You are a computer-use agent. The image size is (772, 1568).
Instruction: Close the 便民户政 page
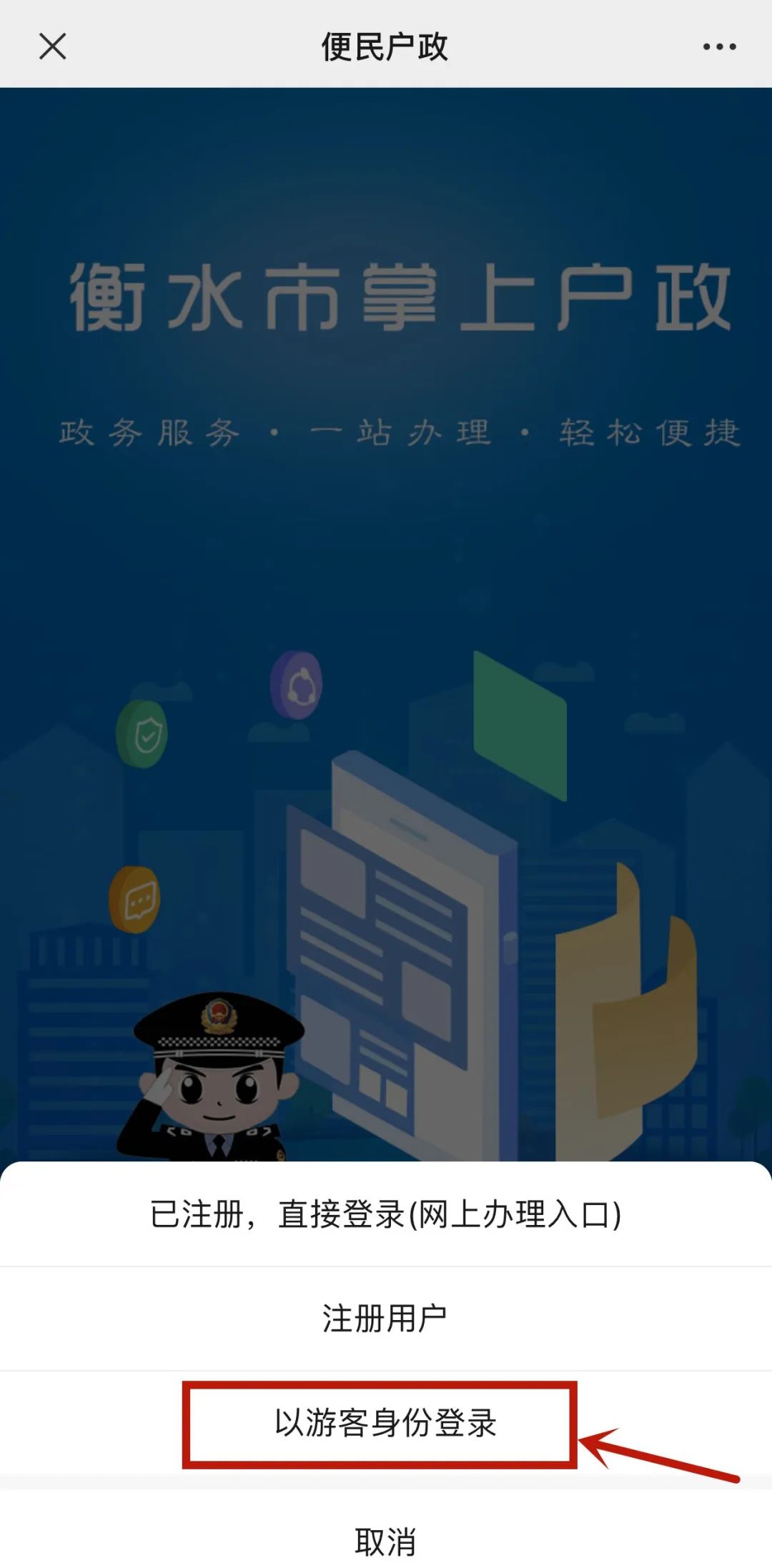click(52, 47)
